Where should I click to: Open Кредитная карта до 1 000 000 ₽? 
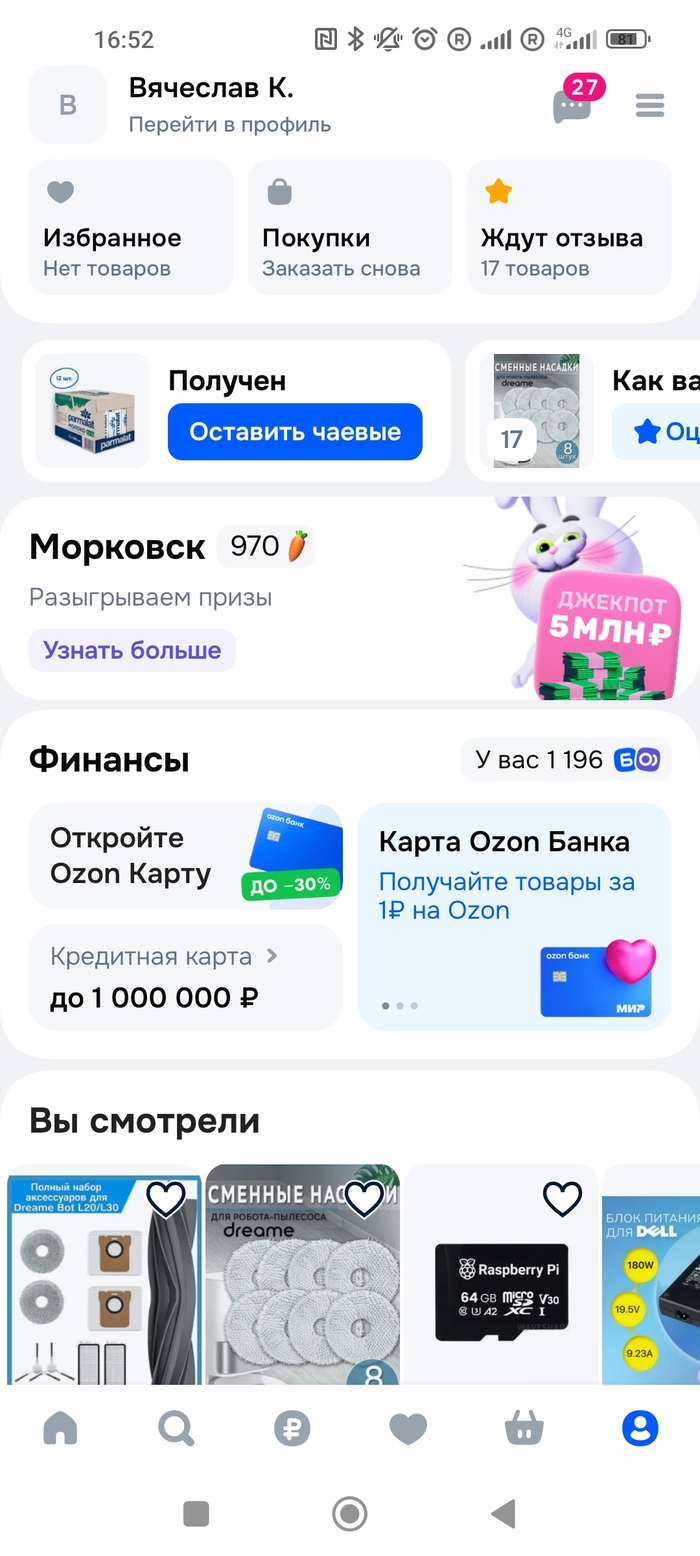click(185, 977)
